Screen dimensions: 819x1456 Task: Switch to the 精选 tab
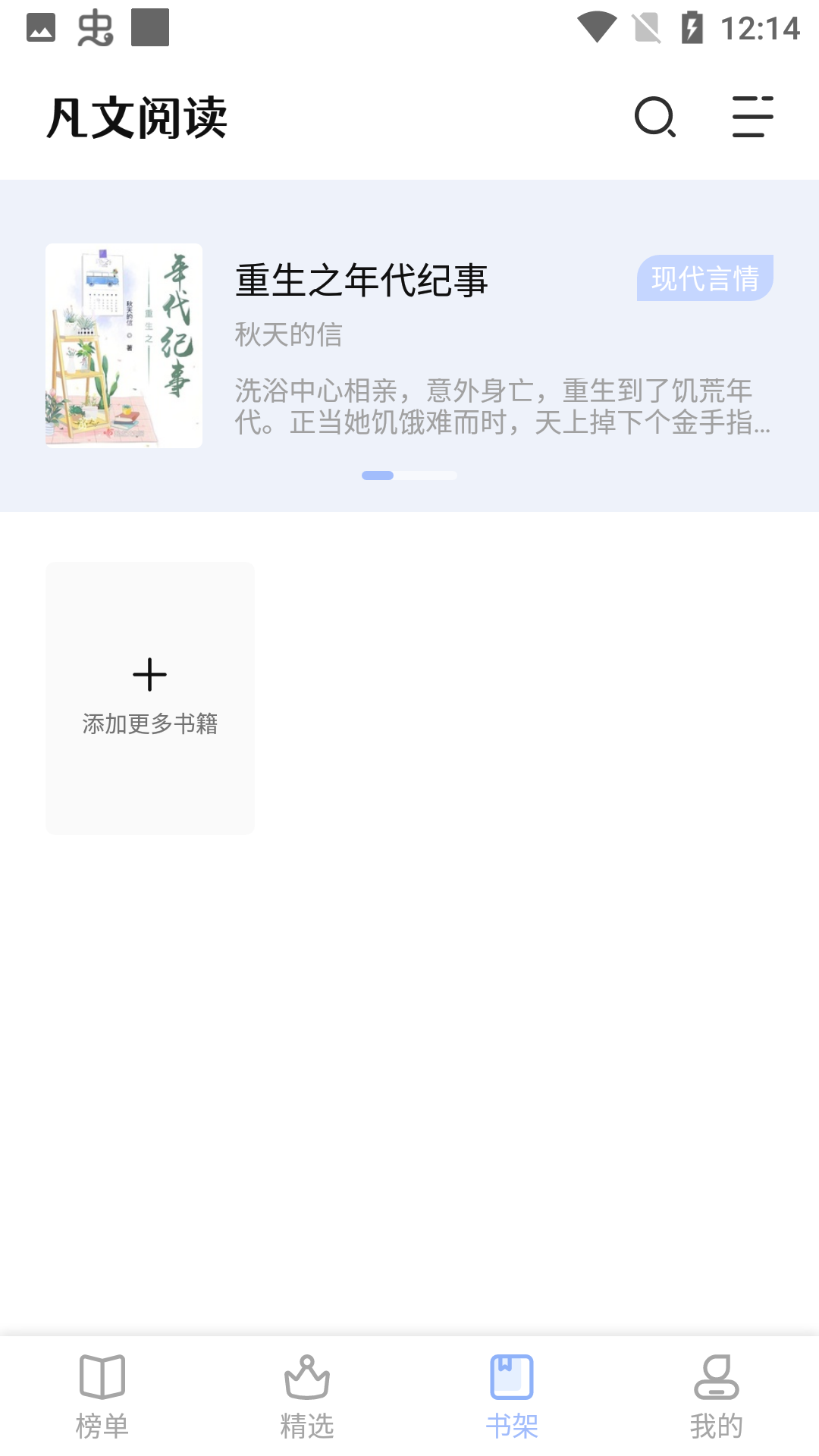point(307,1395)
